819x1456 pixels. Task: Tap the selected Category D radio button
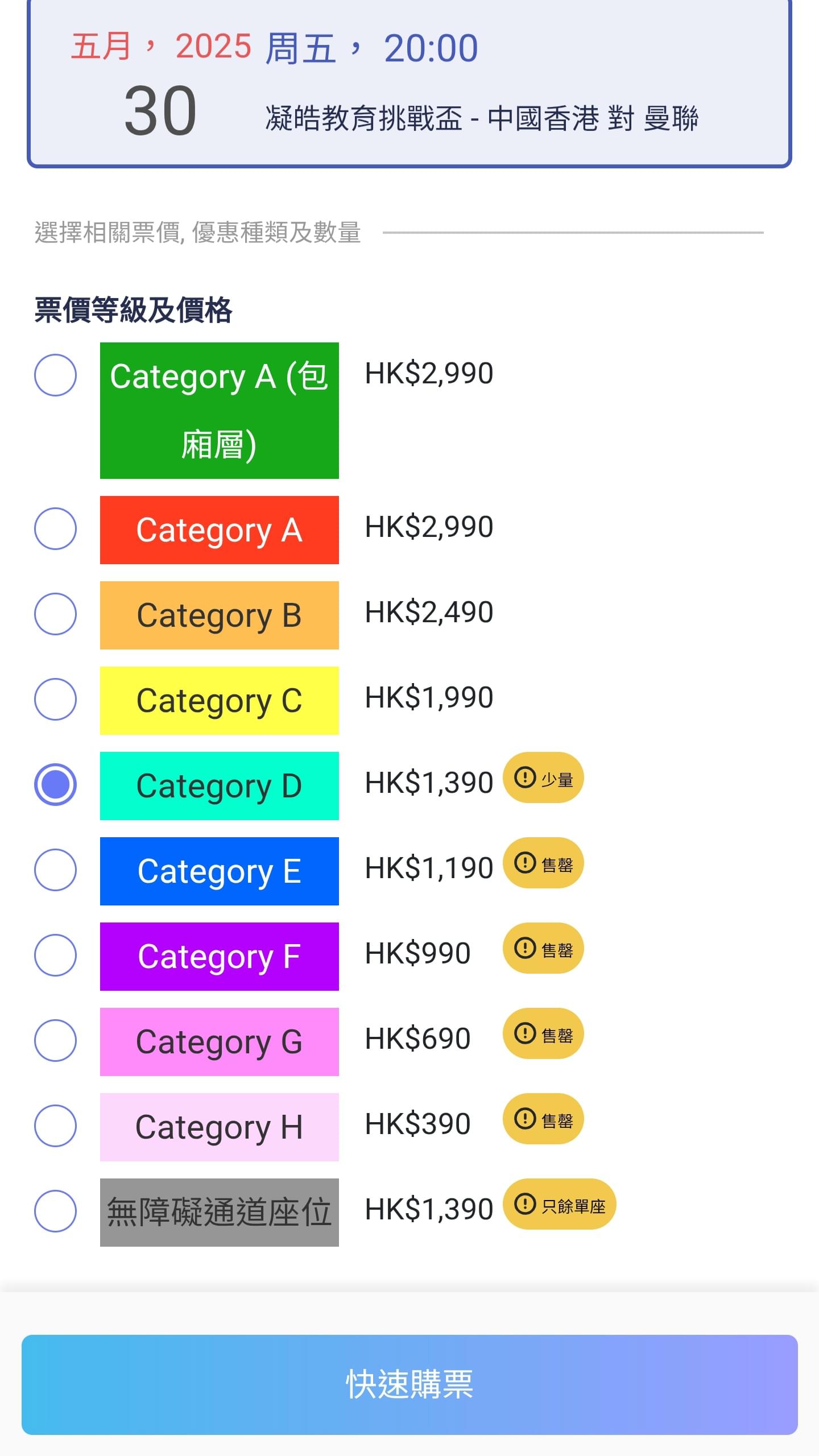[x=55, y=785]
